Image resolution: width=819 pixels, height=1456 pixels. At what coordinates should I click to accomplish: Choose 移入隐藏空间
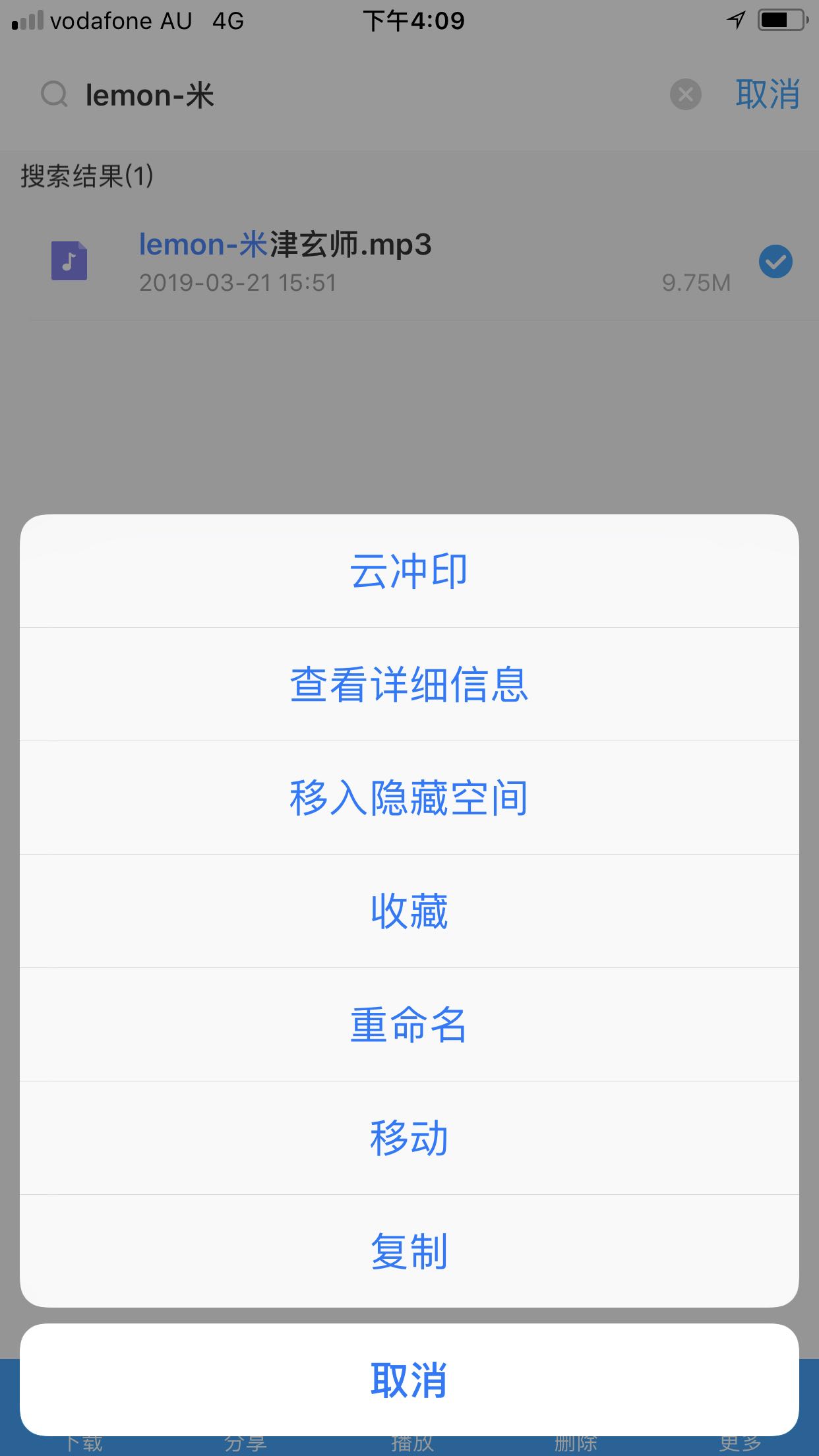(x=409, y=798)
